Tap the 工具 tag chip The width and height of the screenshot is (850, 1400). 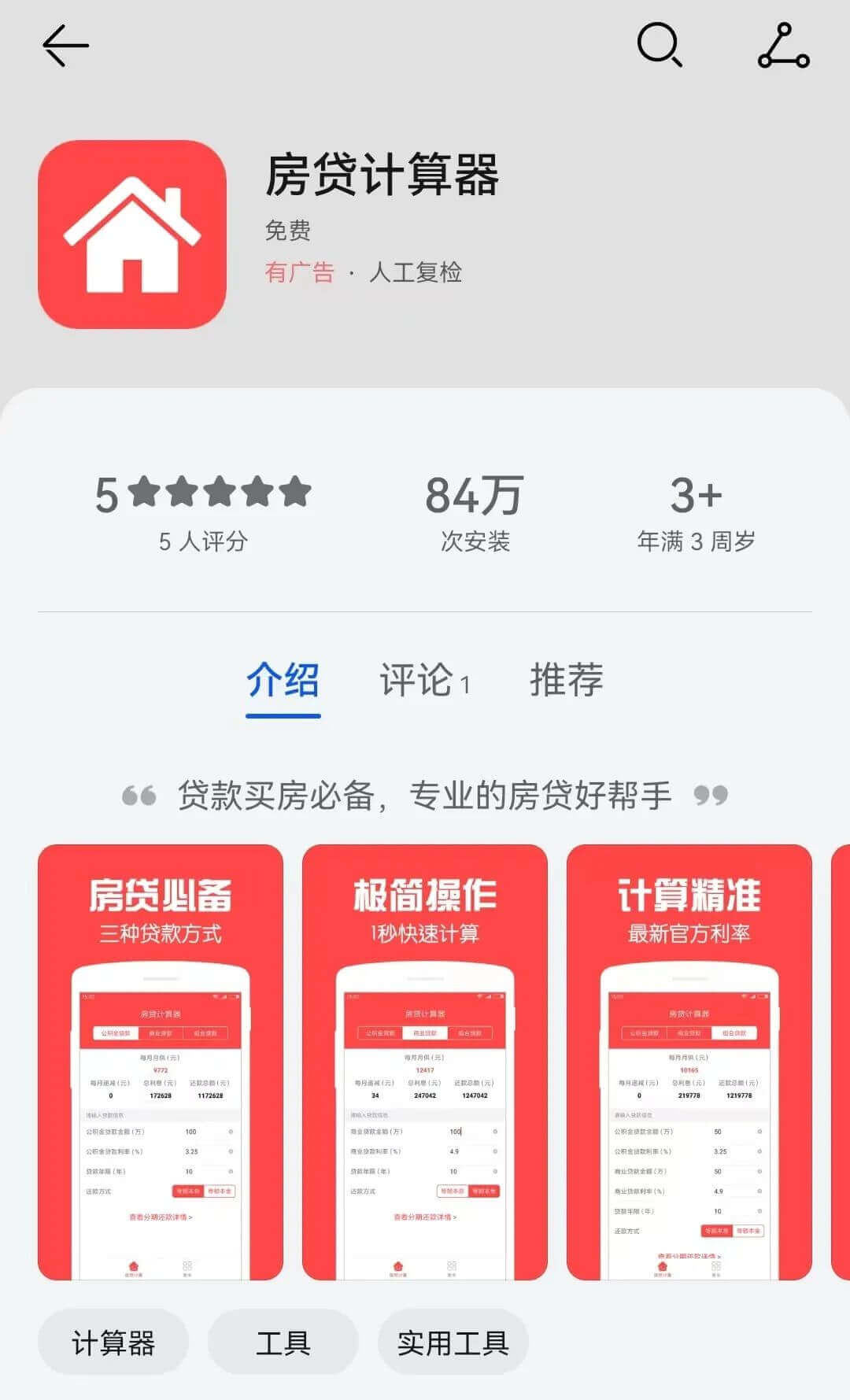283,1343
